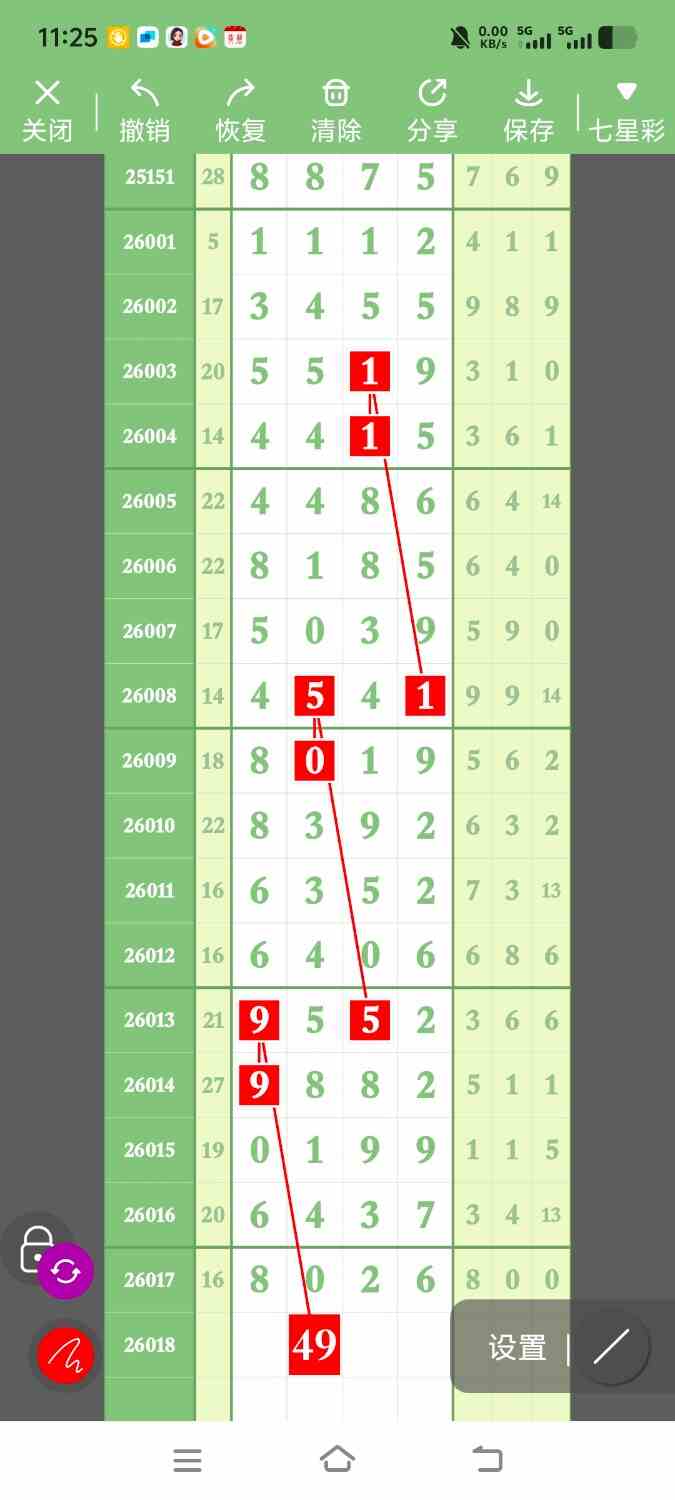Choose the straight line drawing tool
The image size is (675, 1500).
[610, 1348]
